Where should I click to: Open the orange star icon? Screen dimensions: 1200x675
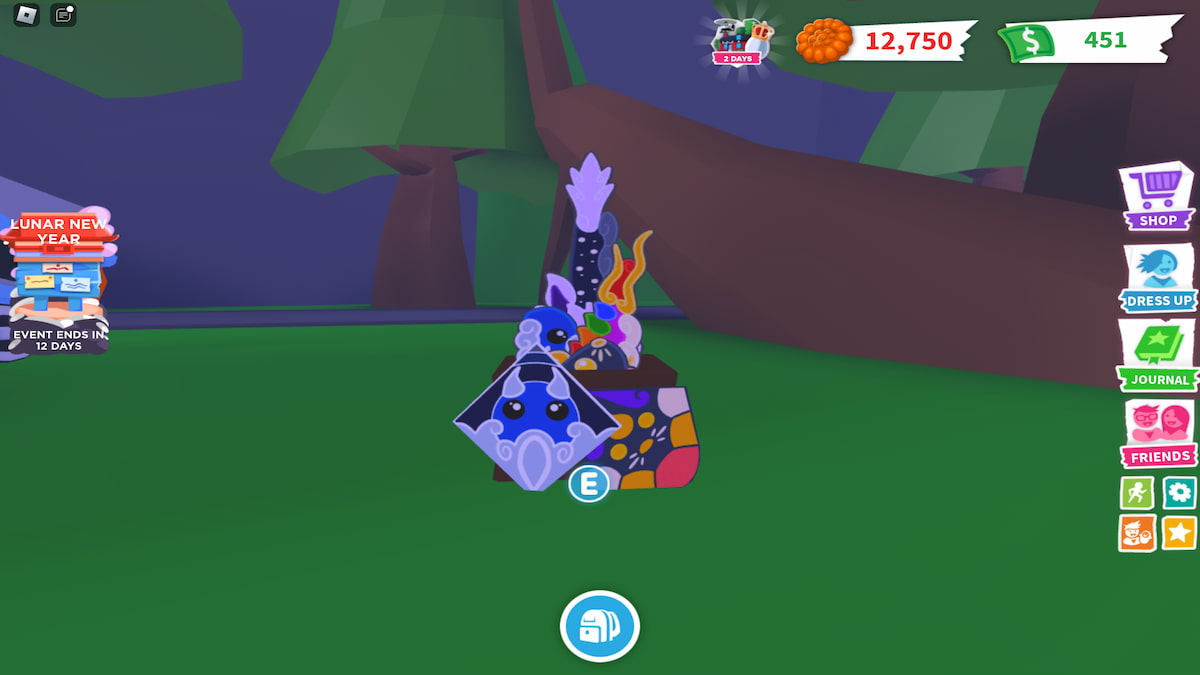click(x=1180, y=533)
